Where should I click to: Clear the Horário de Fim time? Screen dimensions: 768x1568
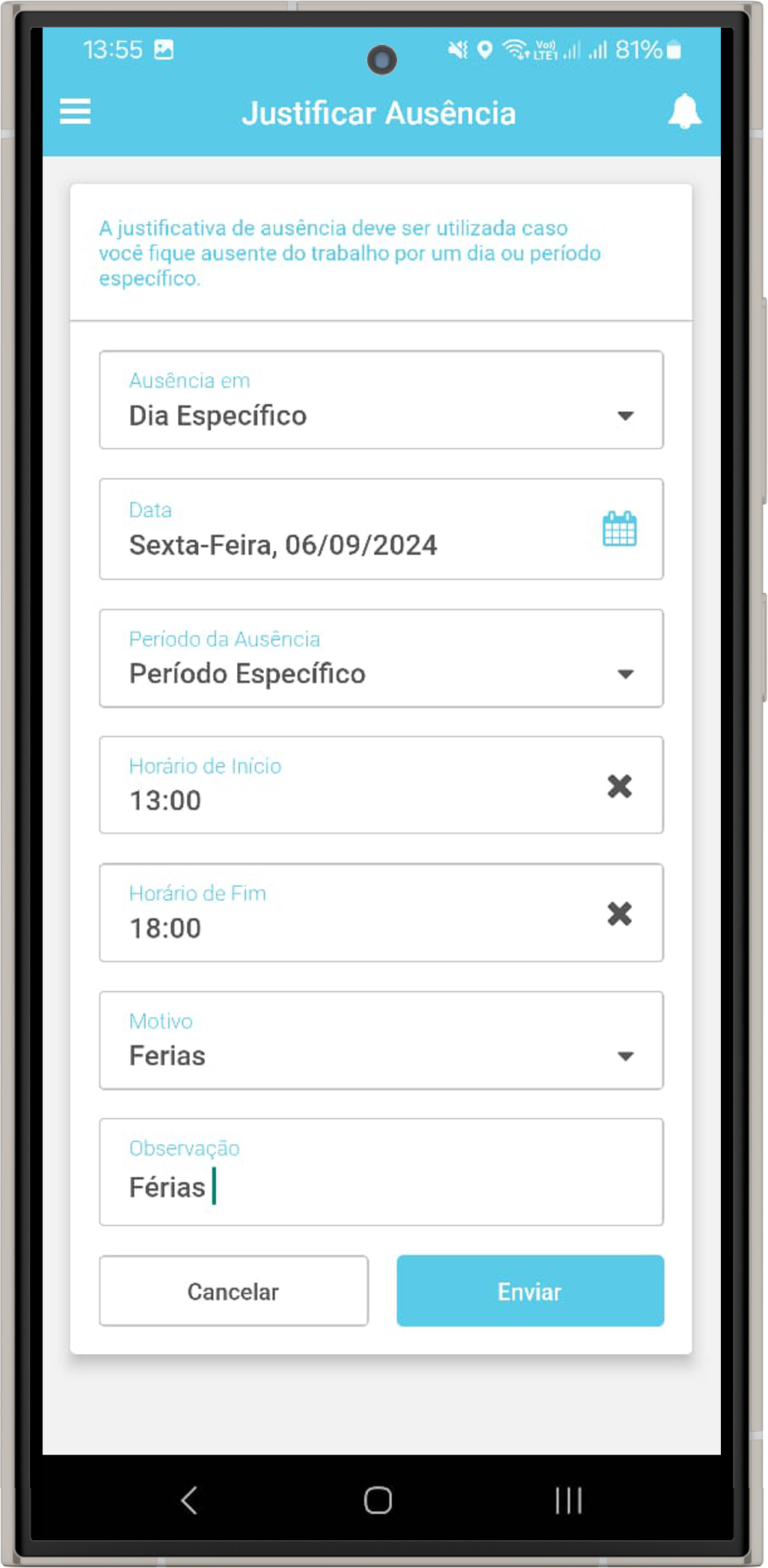[x=619, y=914]
